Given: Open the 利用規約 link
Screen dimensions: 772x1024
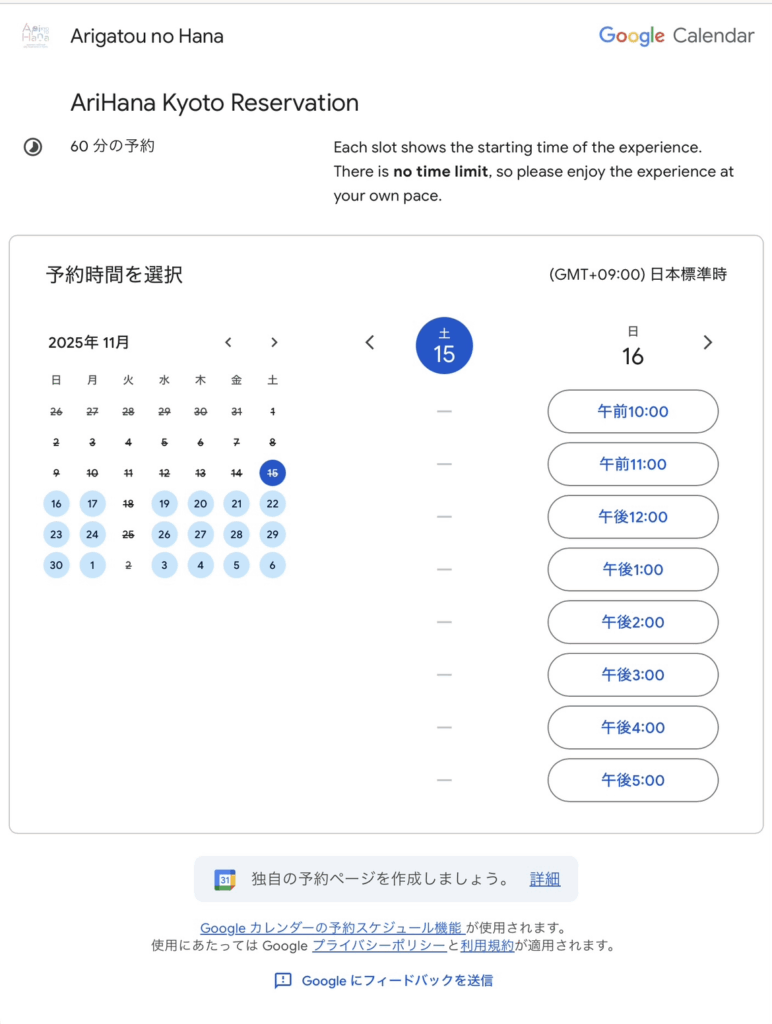Looking at the screenshot, I should pos(487,945).
